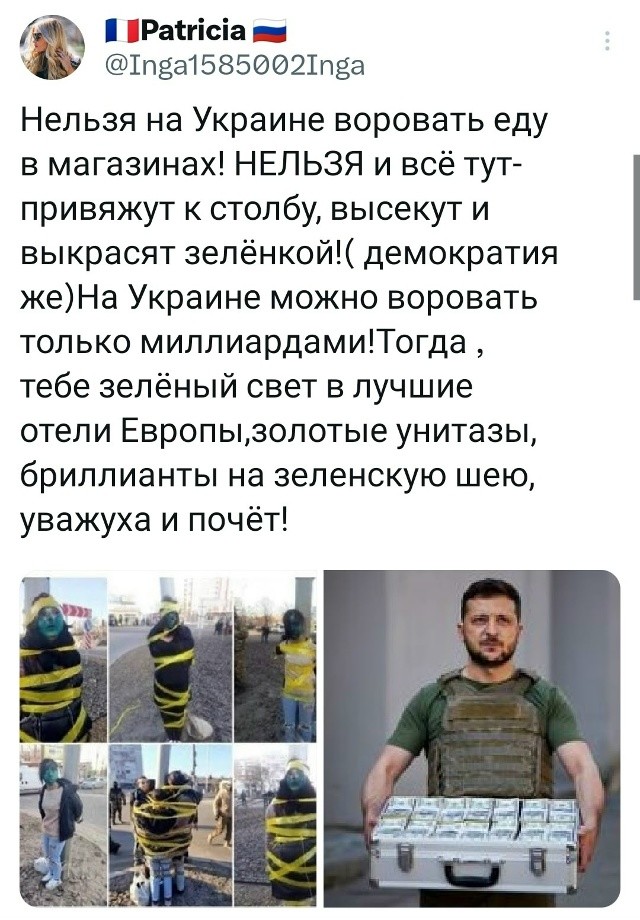View the right photo with the money case
The width and height of the screenshot is (640, 920).
(471, 738)
